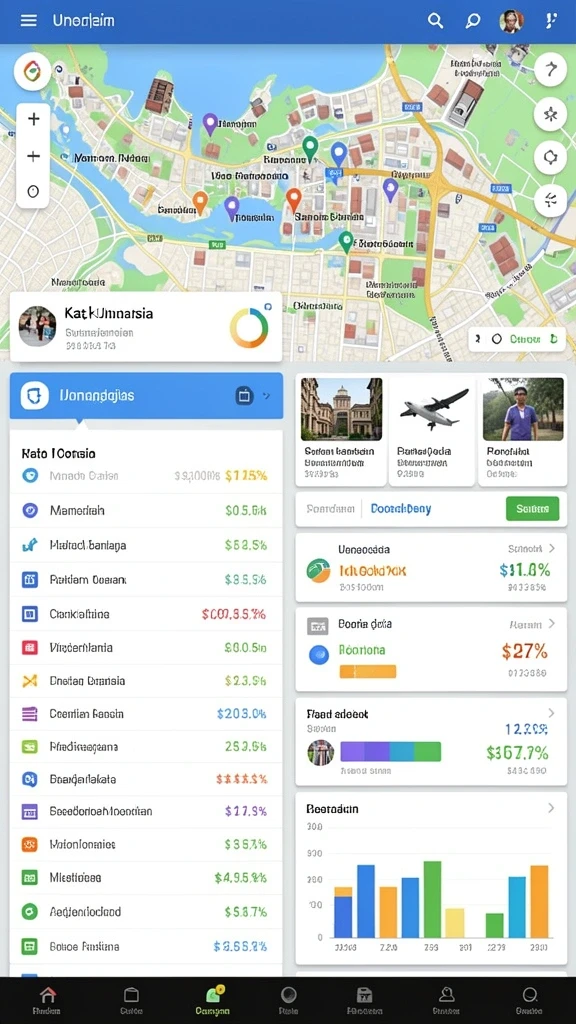
Task: Open the historic building picture card
Action: coord(342,431)
